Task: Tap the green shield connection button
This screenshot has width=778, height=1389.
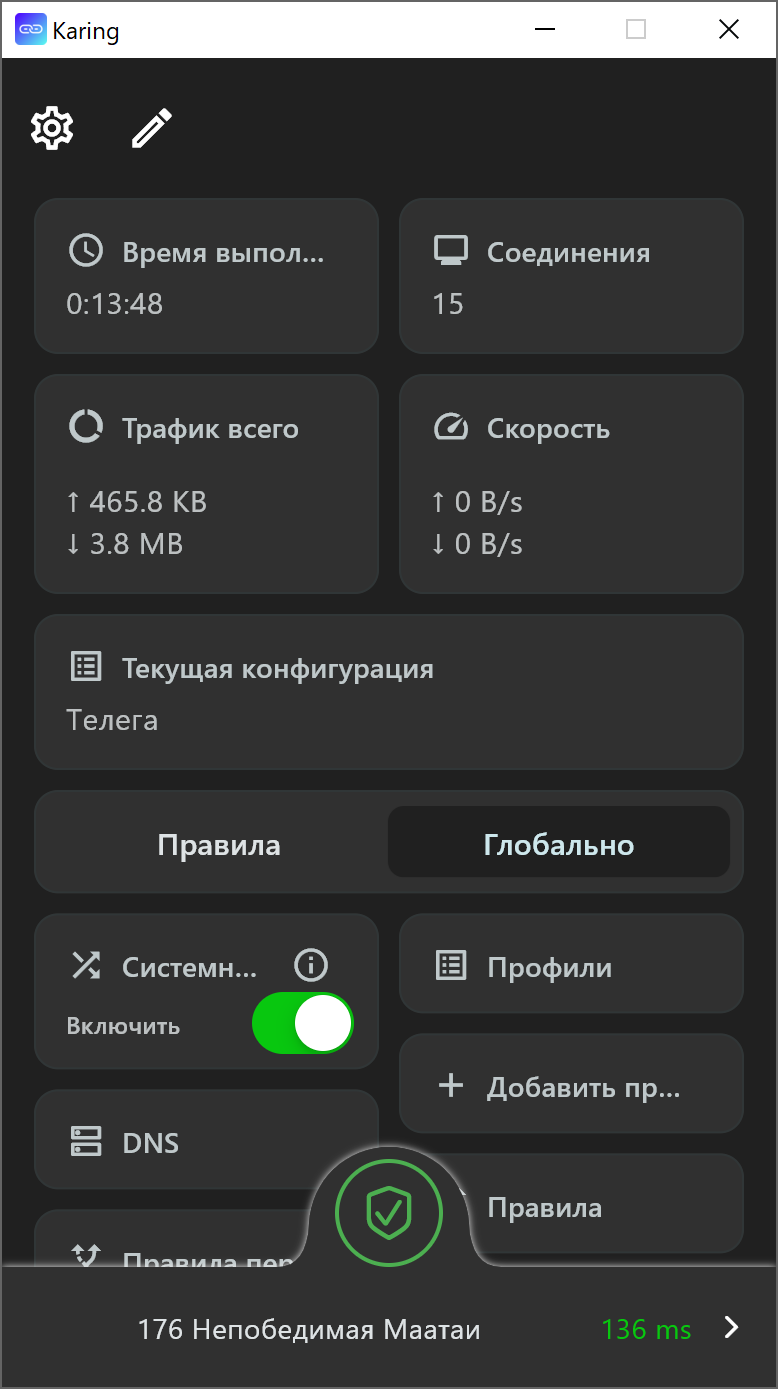Action: tap(388, 1212)
